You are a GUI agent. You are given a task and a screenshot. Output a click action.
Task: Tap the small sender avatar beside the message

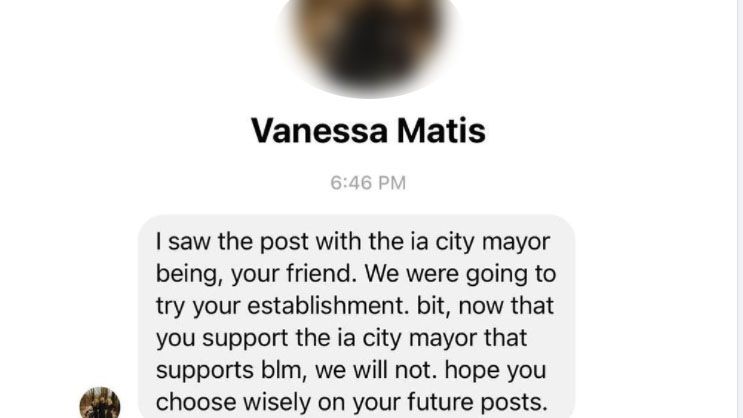100,403
